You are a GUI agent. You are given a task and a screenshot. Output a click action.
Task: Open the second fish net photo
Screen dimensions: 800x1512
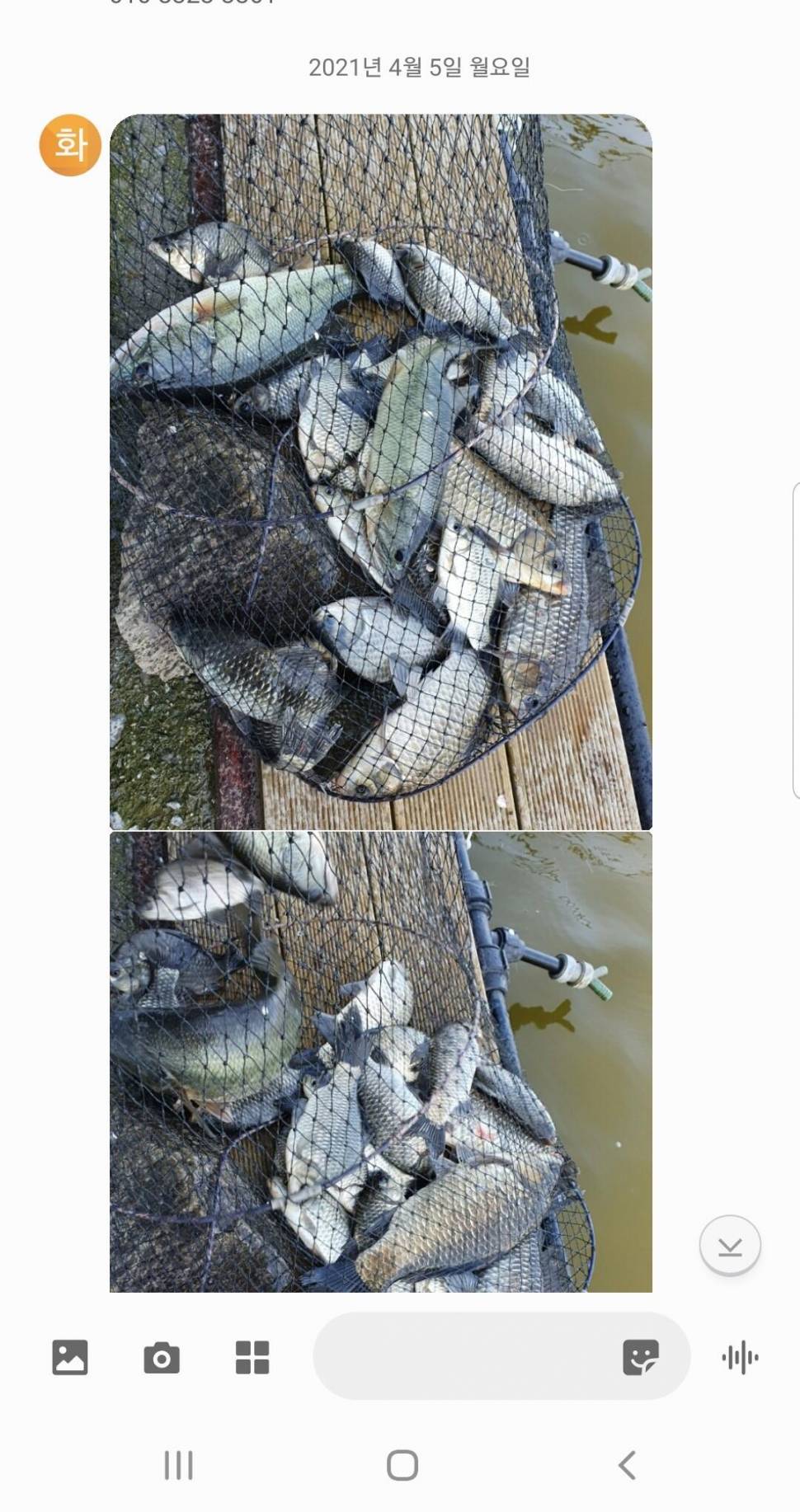380,1061
